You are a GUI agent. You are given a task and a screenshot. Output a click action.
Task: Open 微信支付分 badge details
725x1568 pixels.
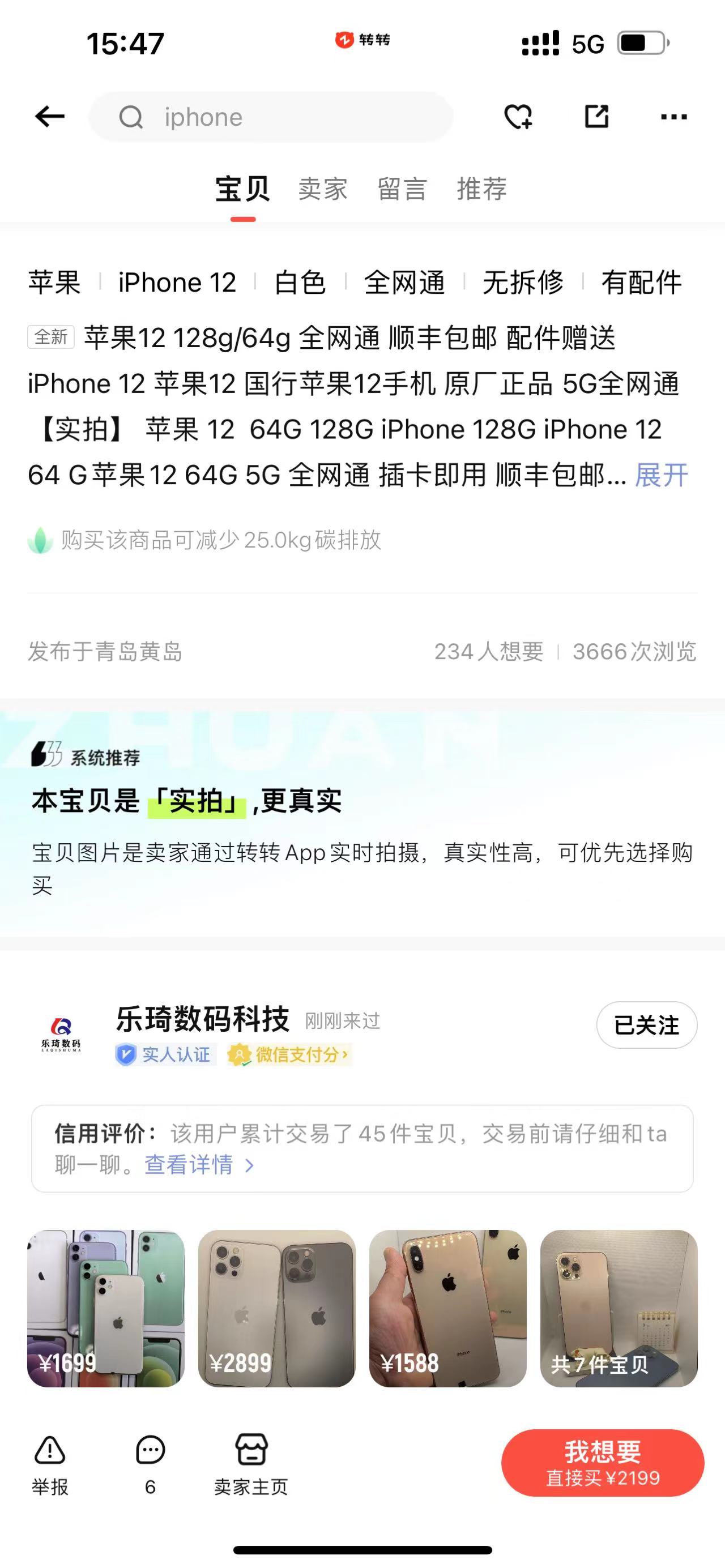[x=289, y=1054]
